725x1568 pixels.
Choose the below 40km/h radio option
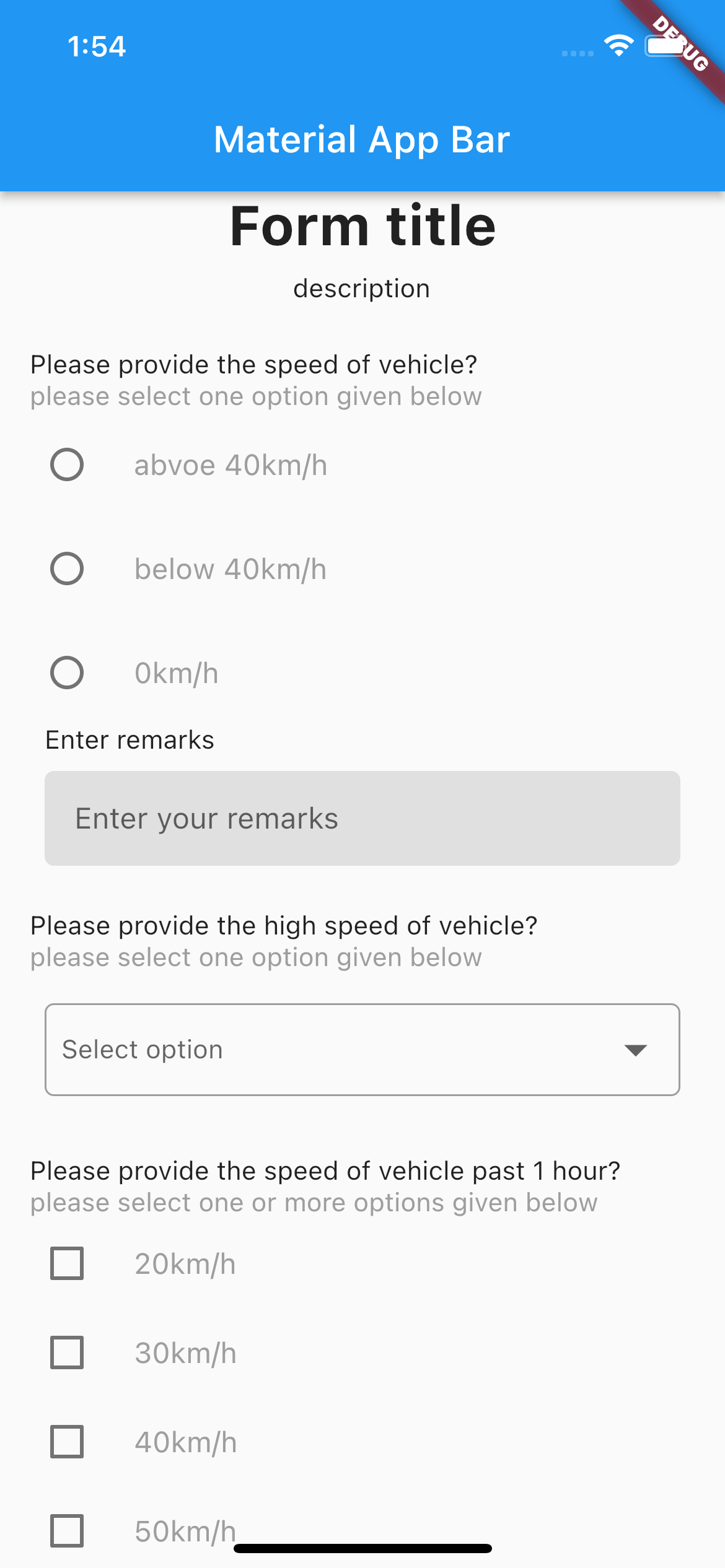[x=67, y=569]
